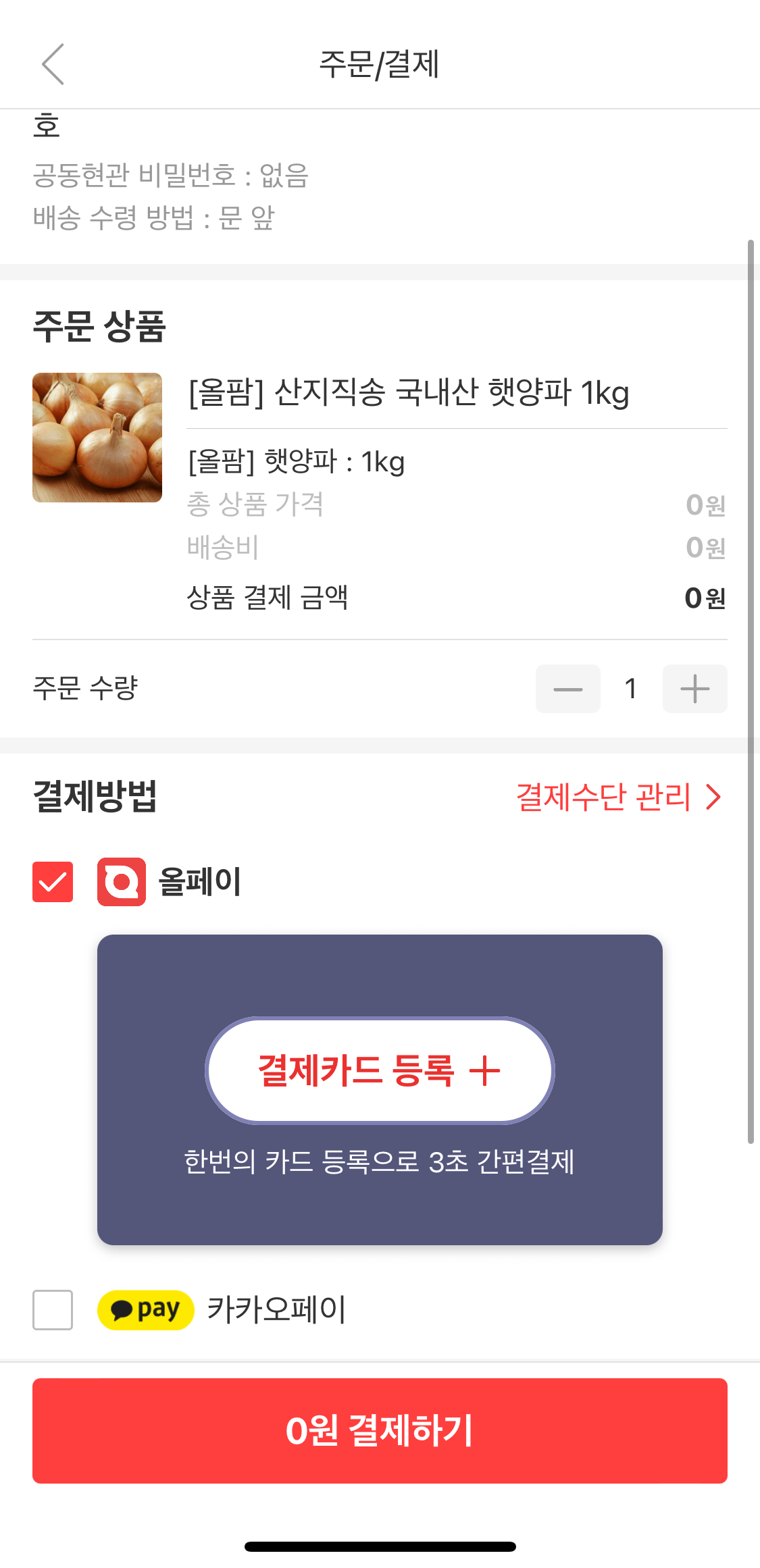Select the 올페이 service logo icon

click(122, 882)
